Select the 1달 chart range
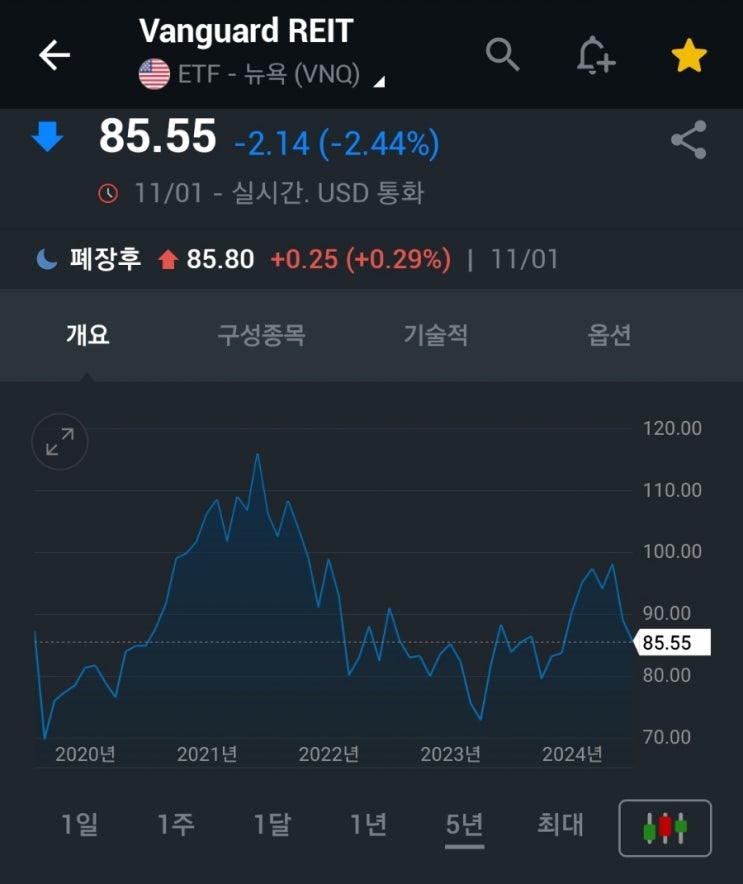The image size is (743, 884). (272, 825)
